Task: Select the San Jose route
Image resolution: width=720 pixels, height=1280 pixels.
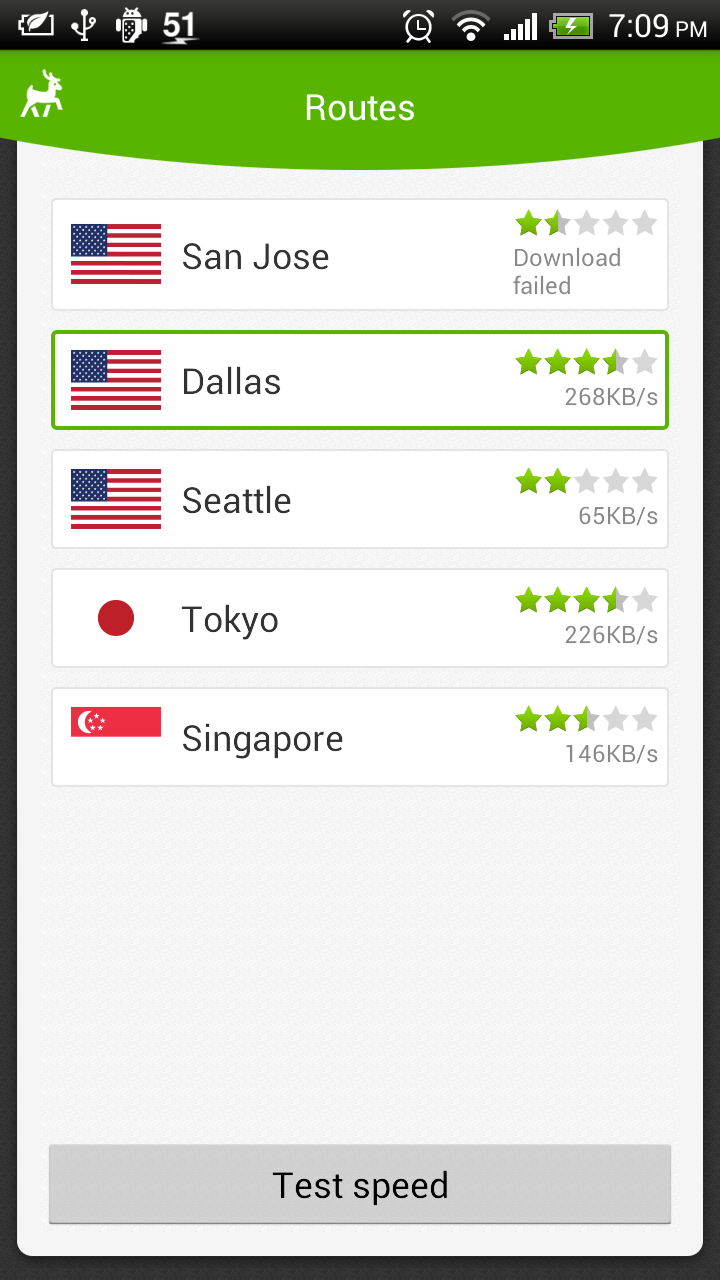Action: [x=360, y=255]
